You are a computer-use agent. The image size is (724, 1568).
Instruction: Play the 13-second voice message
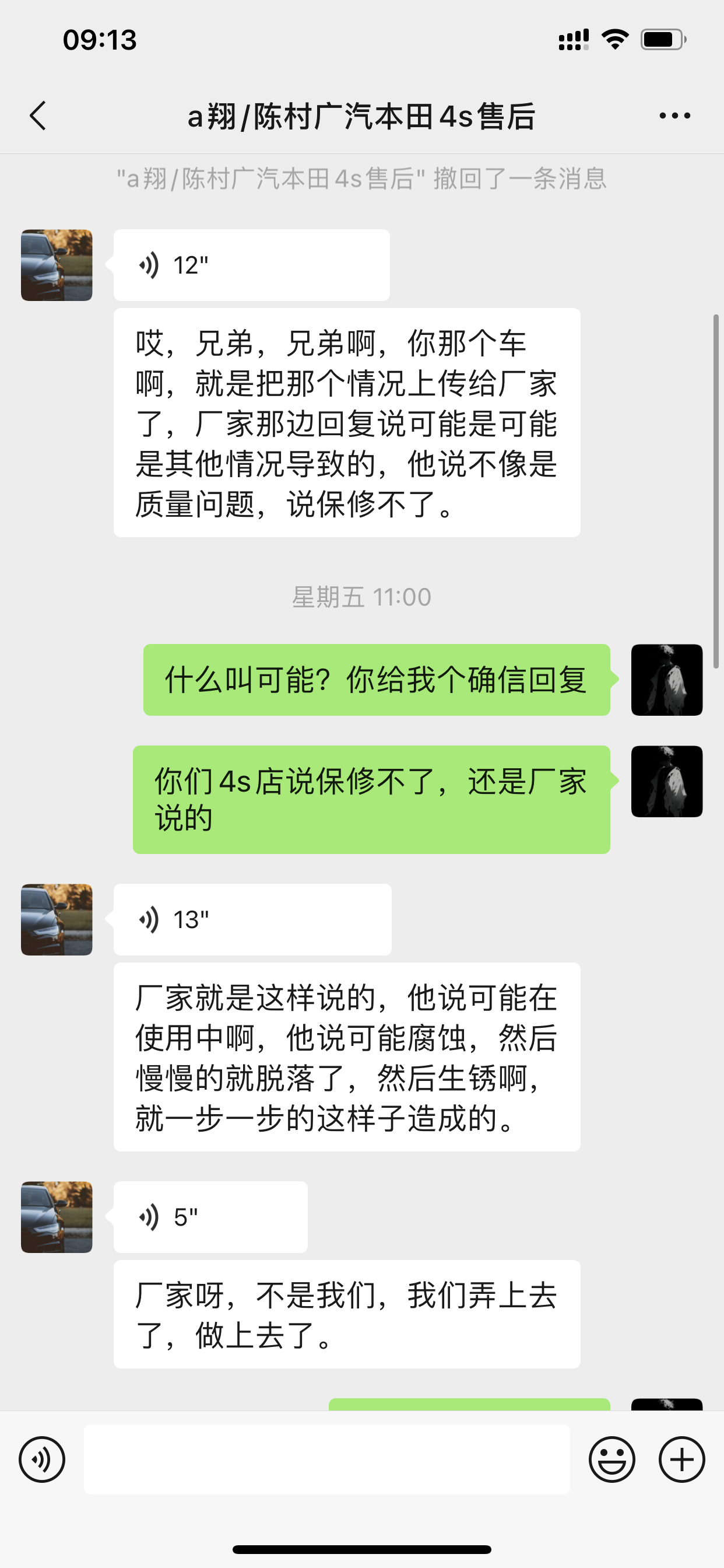[252, 920]
